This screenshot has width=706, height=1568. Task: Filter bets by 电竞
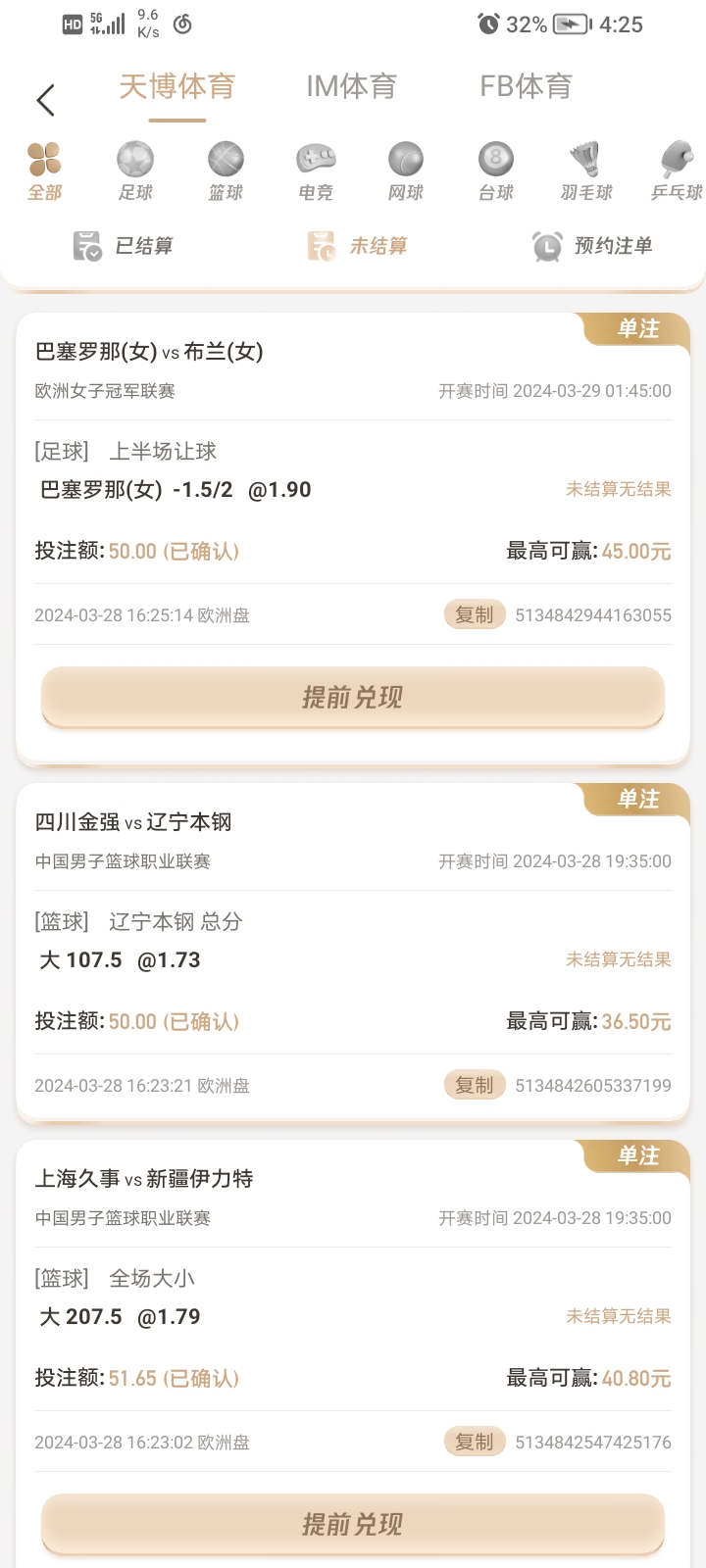(x=316, y=171)
